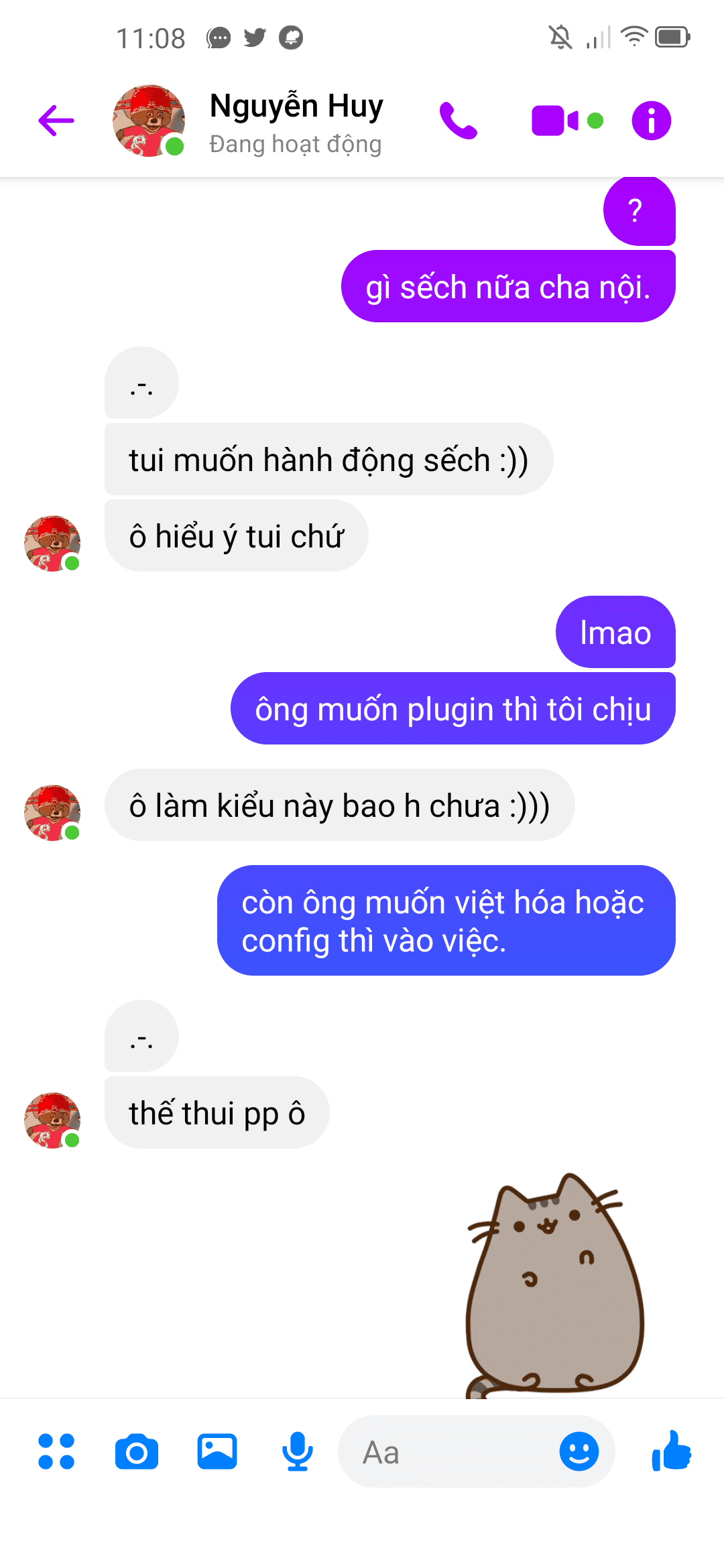Focus the Aa message input field
724x1568 pixels.
click(449, 1452)
